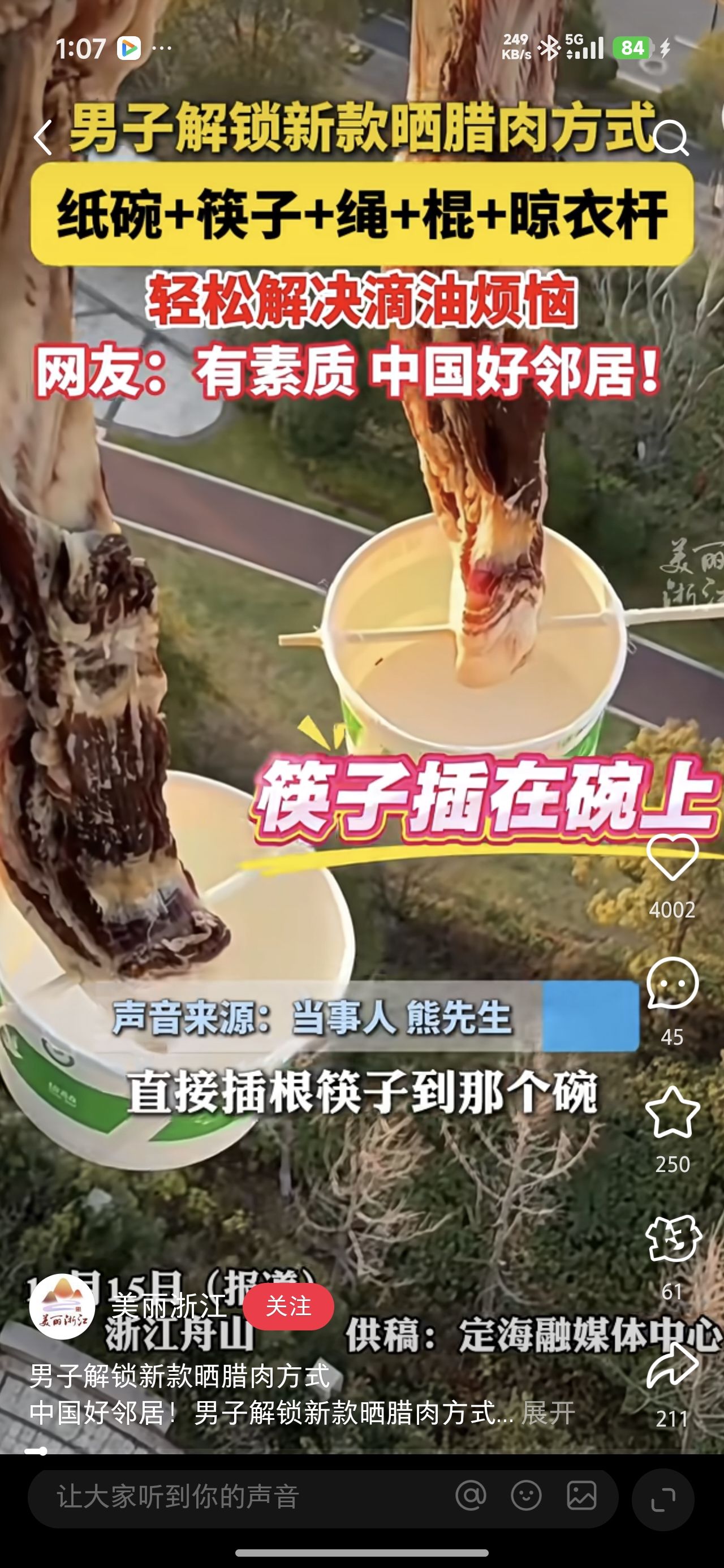Follow 美丽浙江 with the 关注 button
Screen dimensions: 724x1568
pos(288,1306)
